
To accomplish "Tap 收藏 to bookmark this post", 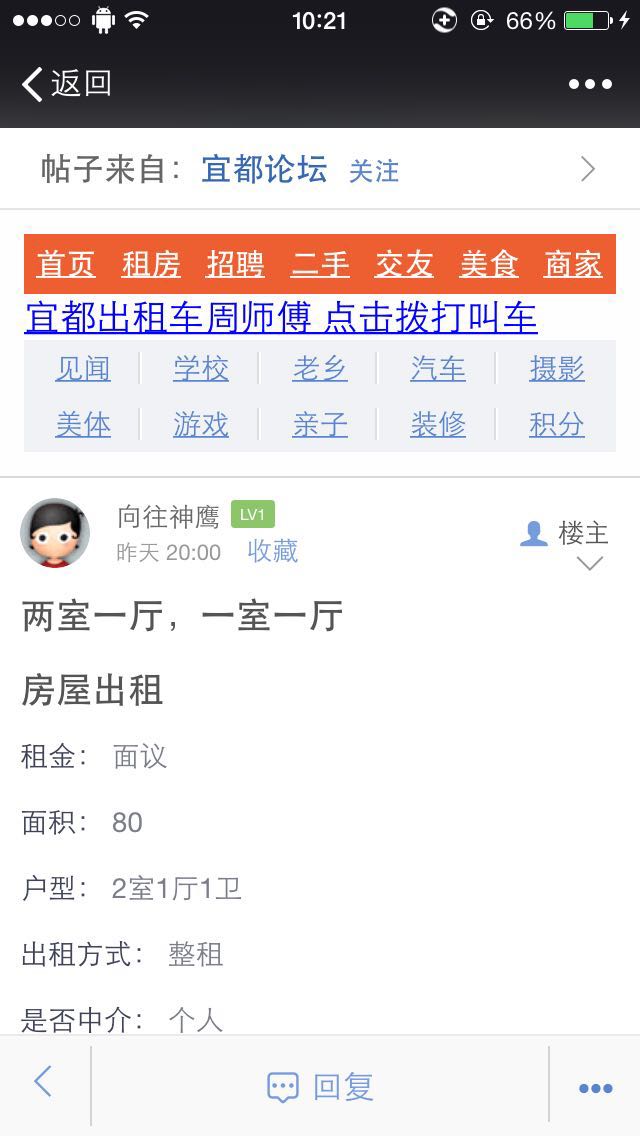I will (x=273, y=551).
